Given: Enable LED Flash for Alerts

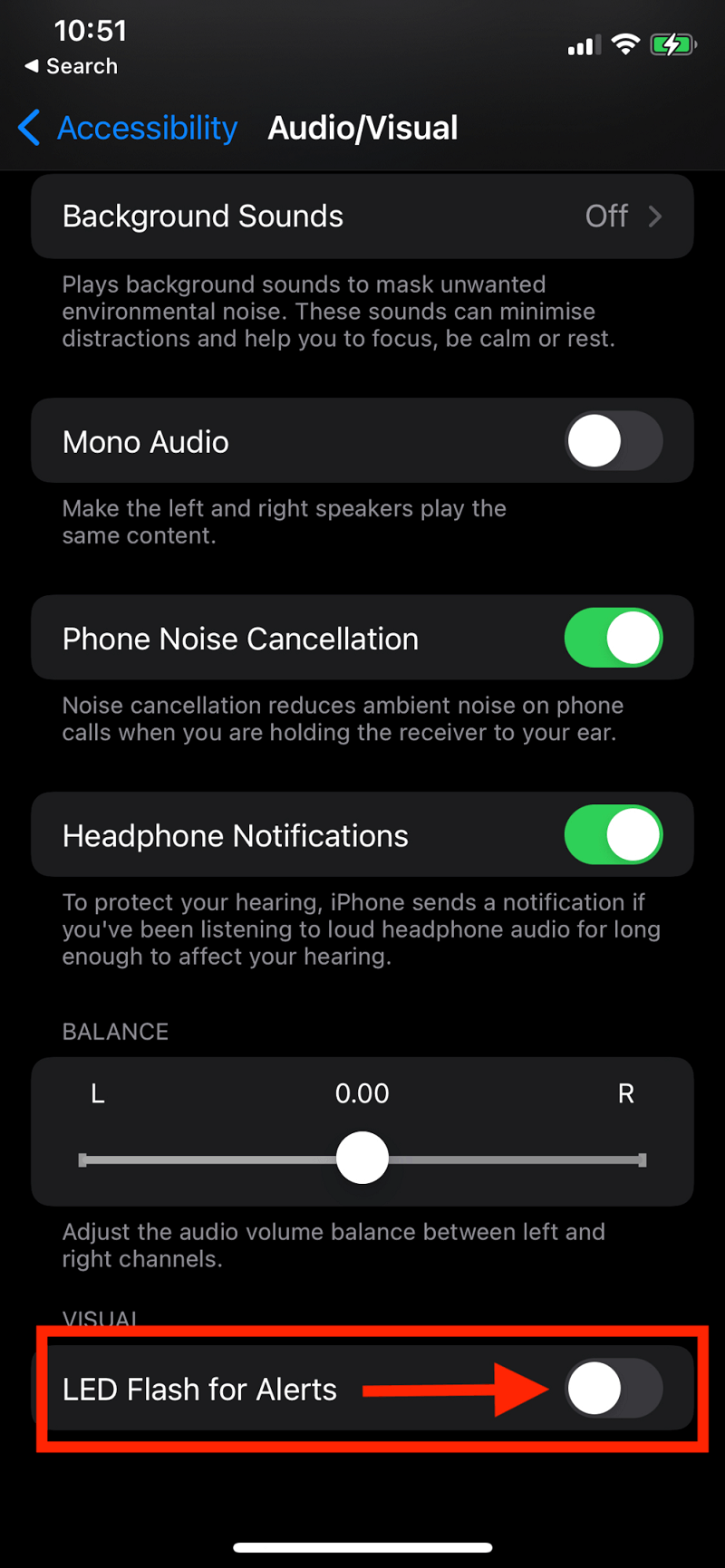Looking at the screenshot, I should [614, 1389].
